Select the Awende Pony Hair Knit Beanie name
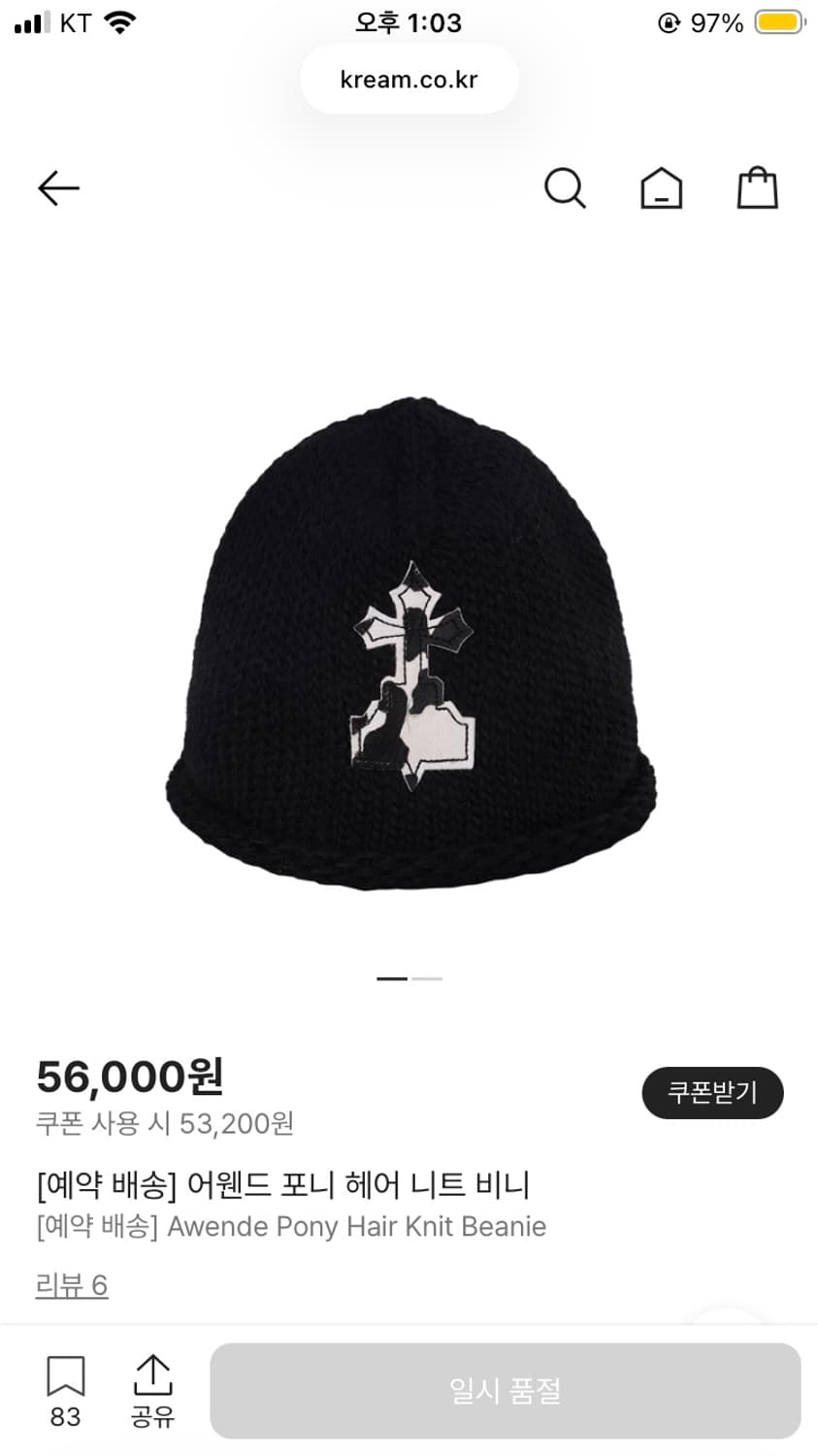This screenshot has width=818, height=1456. (x=291, y=1226)
